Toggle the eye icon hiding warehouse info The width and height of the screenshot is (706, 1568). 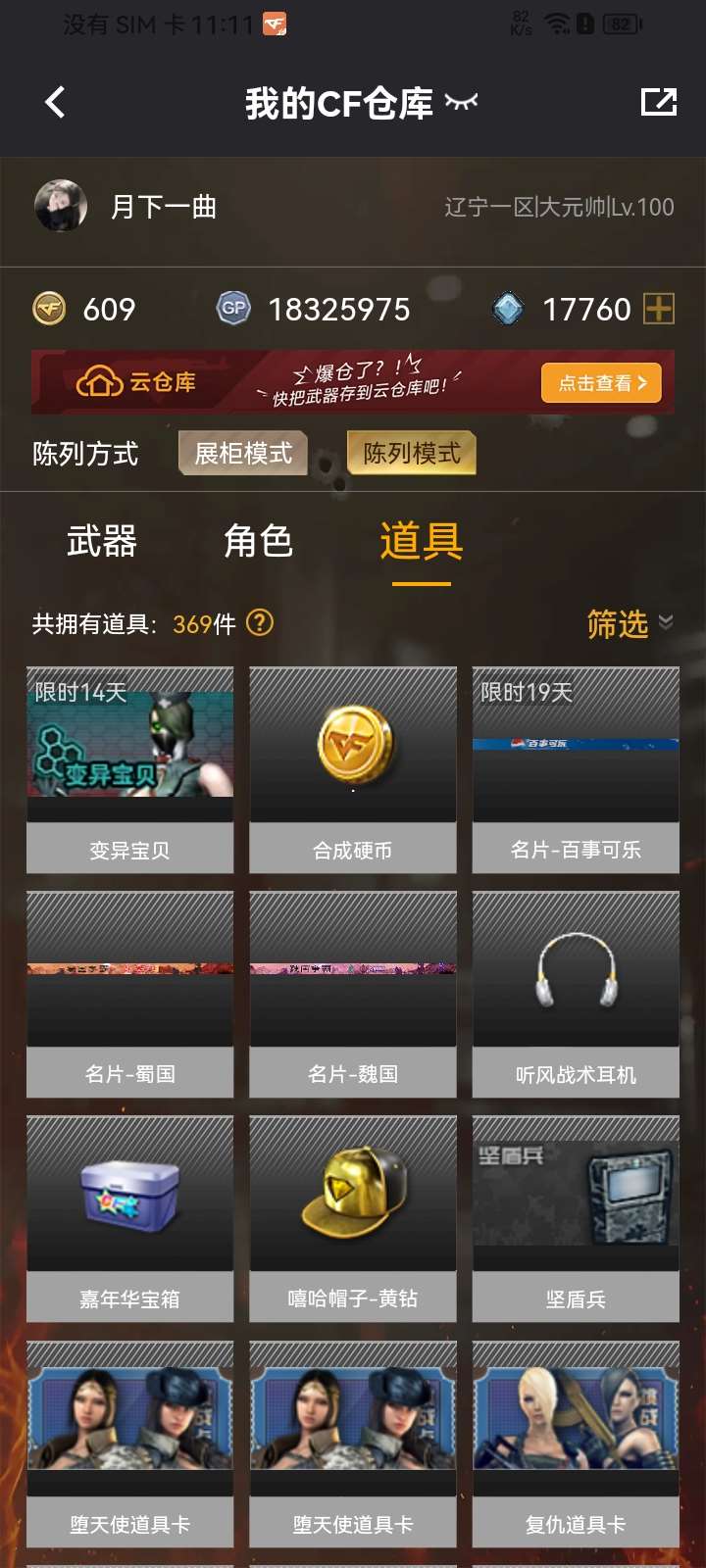pyautogui.click(x=461, y=102)
